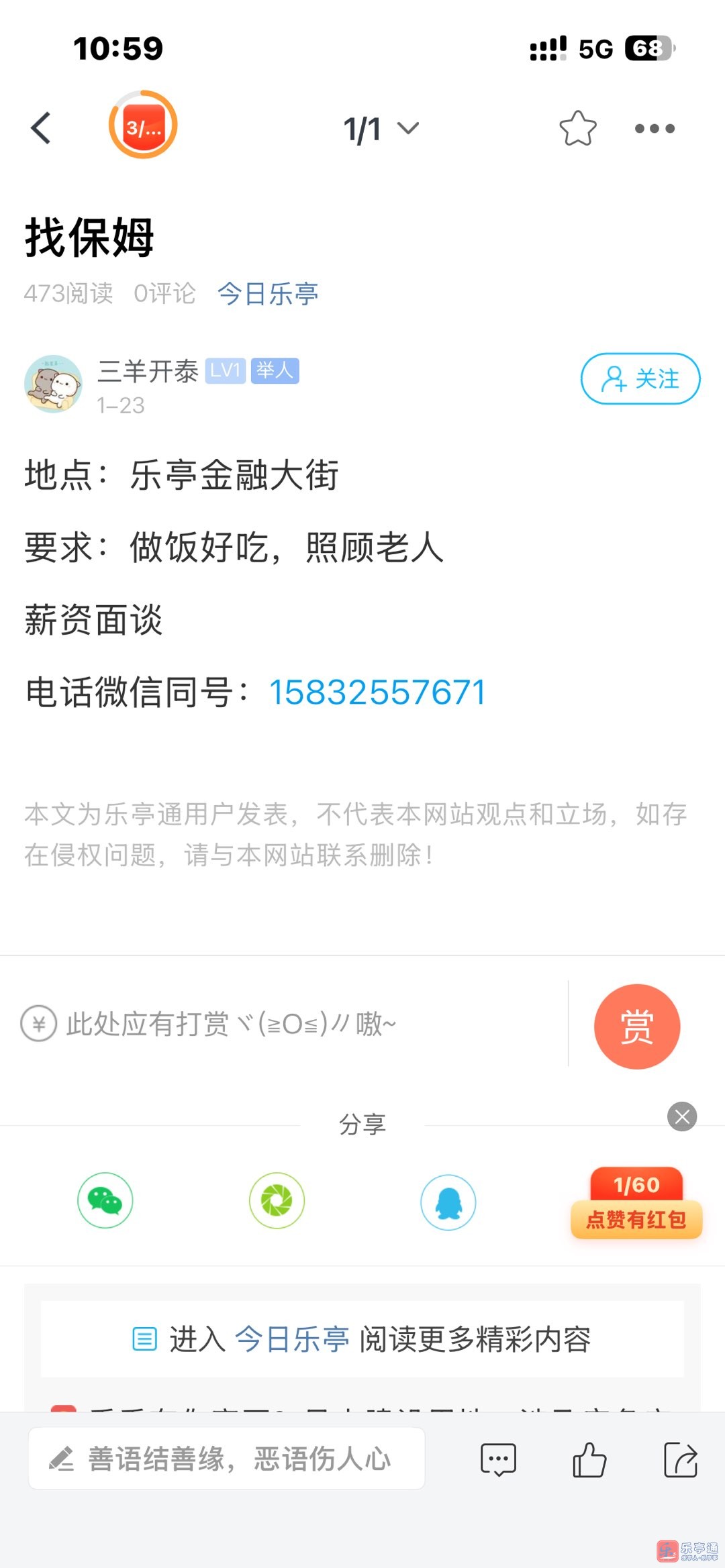Expand the 1/1 page selector
725x1568 pixels.
click(x=380, y=129)
